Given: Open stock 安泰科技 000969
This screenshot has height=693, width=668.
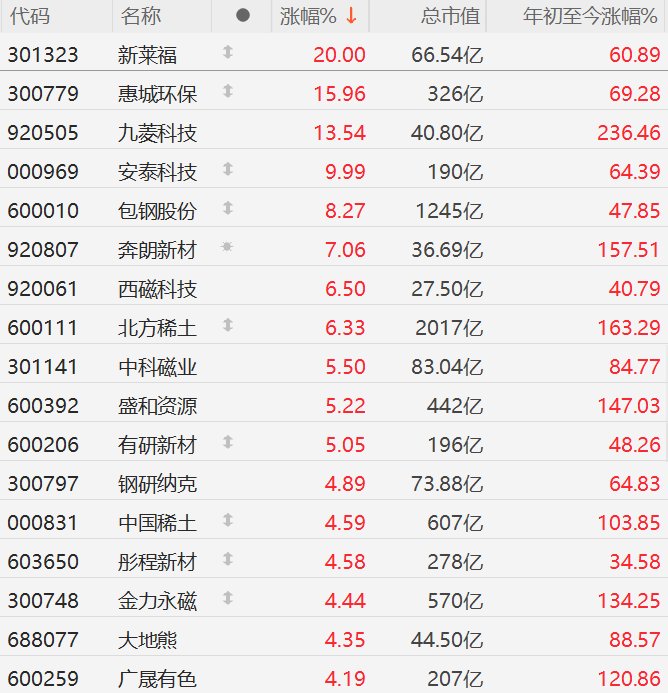Looking at the screenshot, I should point(158,172).
